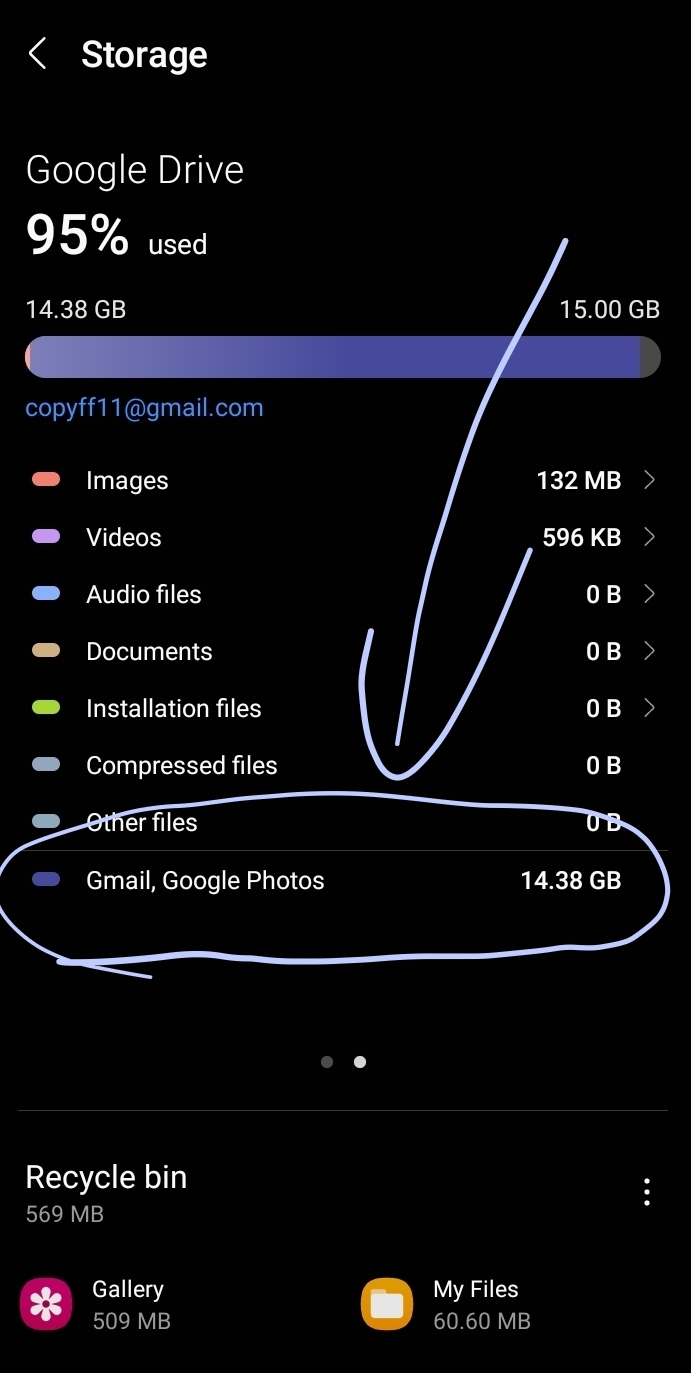
Task: Open Recycle bin more options menu
Action: coord(647,1192)
